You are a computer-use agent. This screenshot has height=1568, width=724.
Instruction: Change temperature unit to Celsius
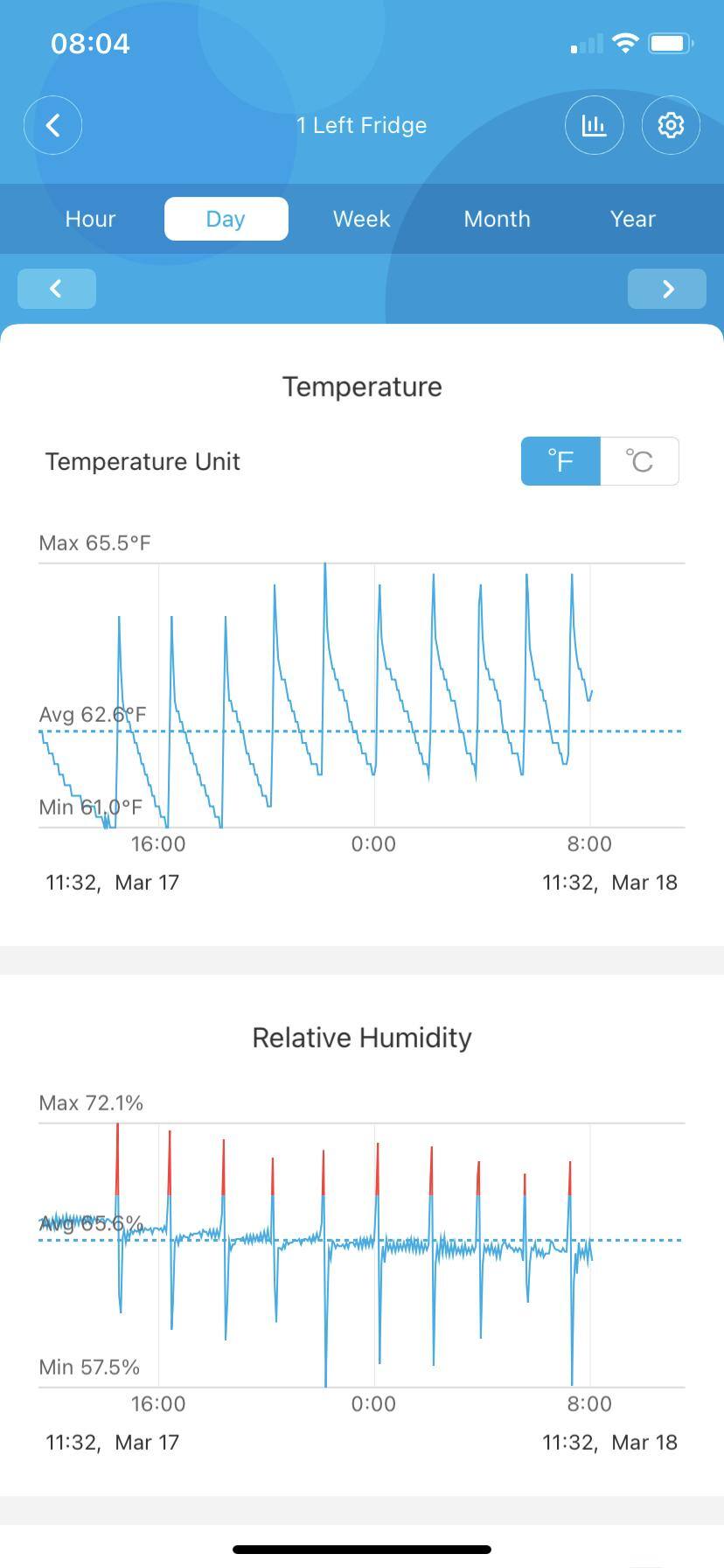point(639,461)
